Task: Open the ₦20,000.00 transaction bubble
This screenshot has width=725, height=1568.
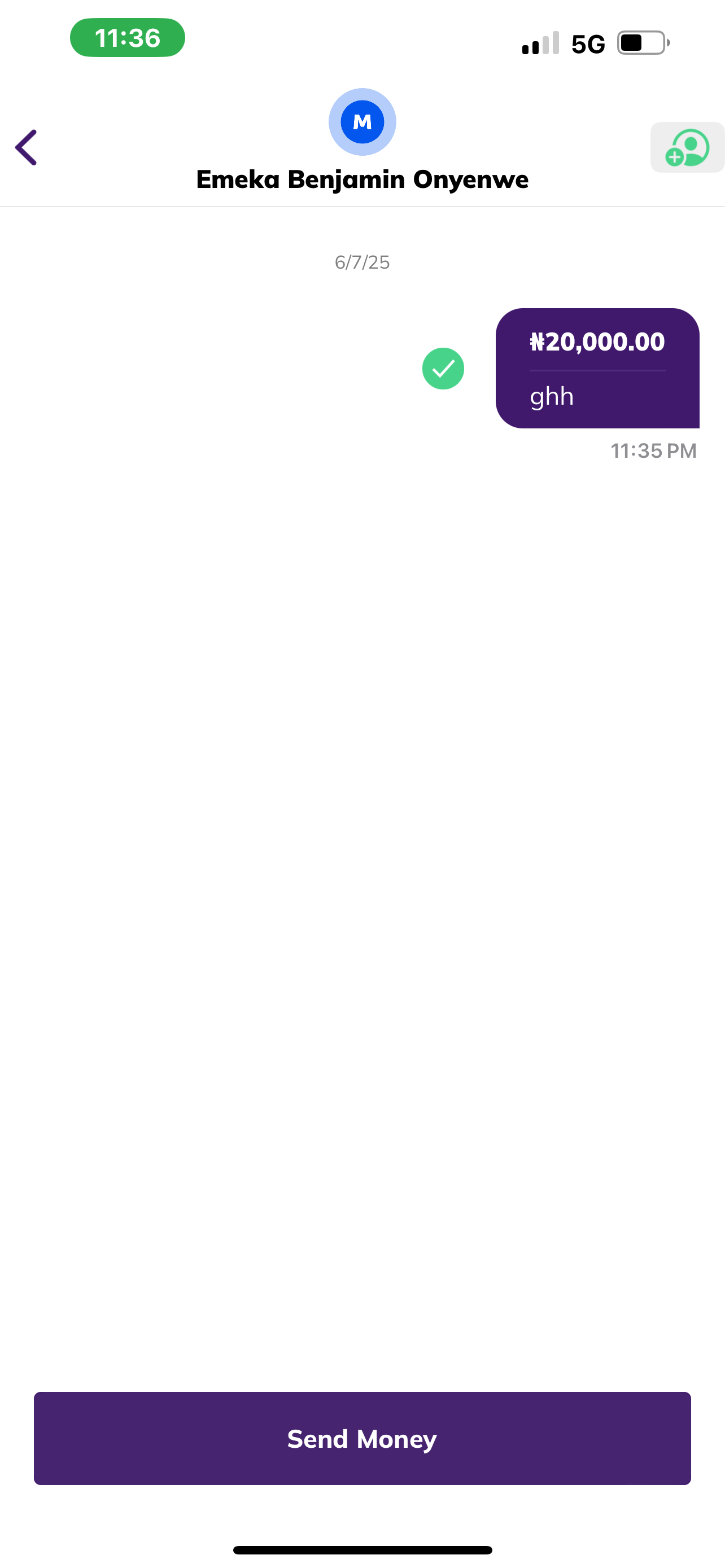Action: pyautogui.click(x=597, y=367)
